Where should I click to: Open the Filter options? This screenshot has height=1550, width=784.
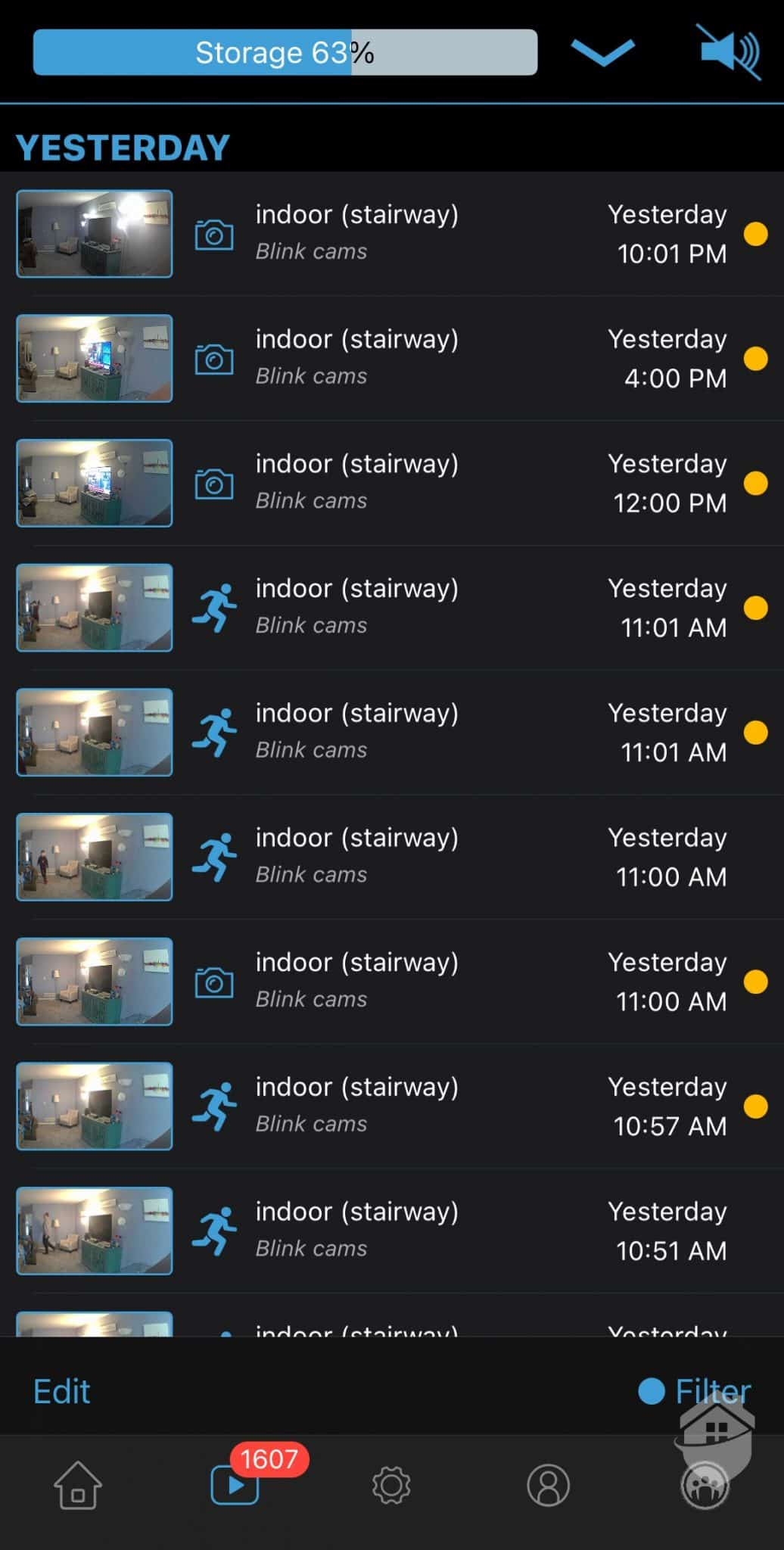coord(695,1391)
